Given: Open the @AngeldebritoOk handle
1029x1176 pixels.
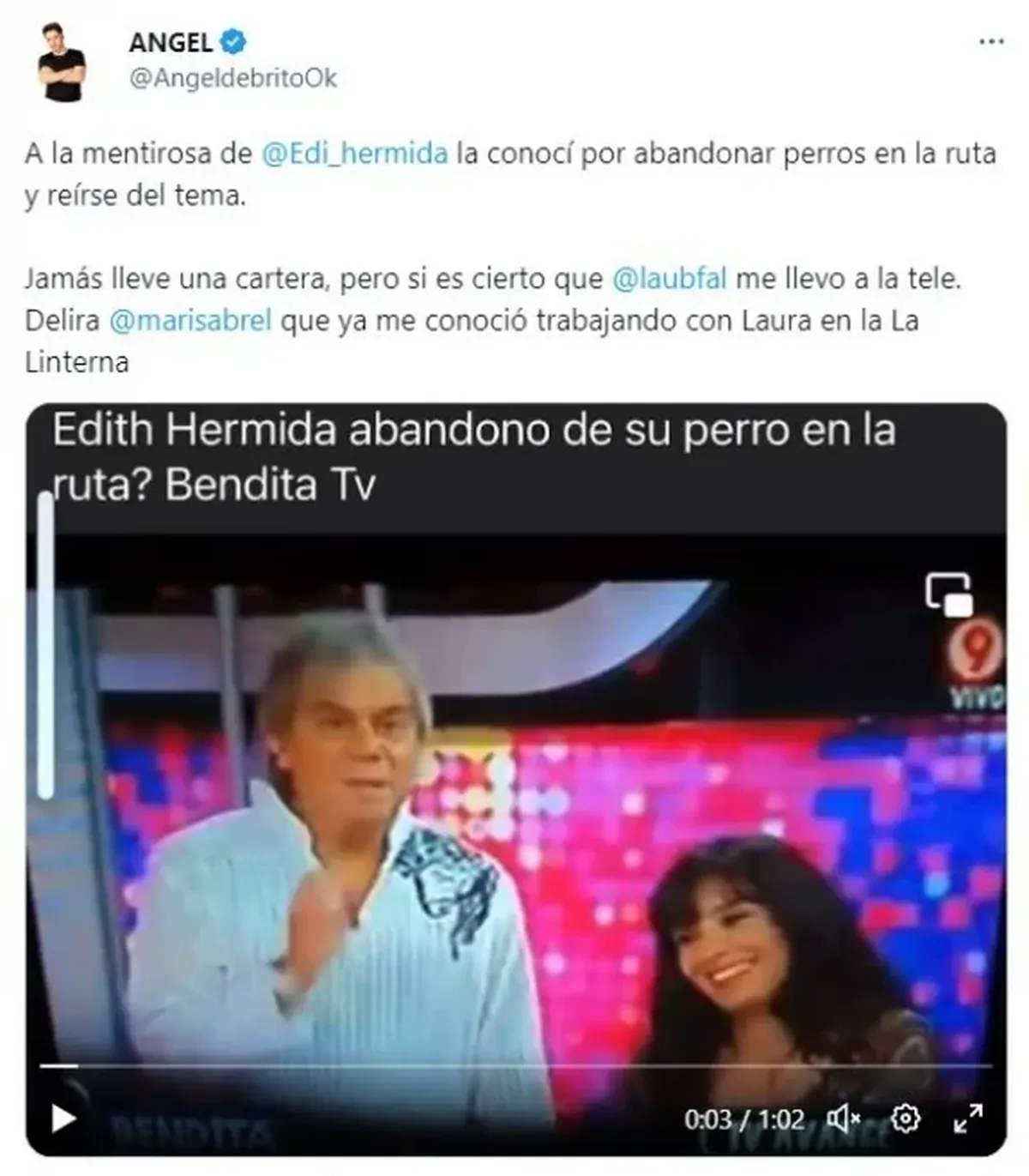Looking at the screenshot, I should [232, 78].
